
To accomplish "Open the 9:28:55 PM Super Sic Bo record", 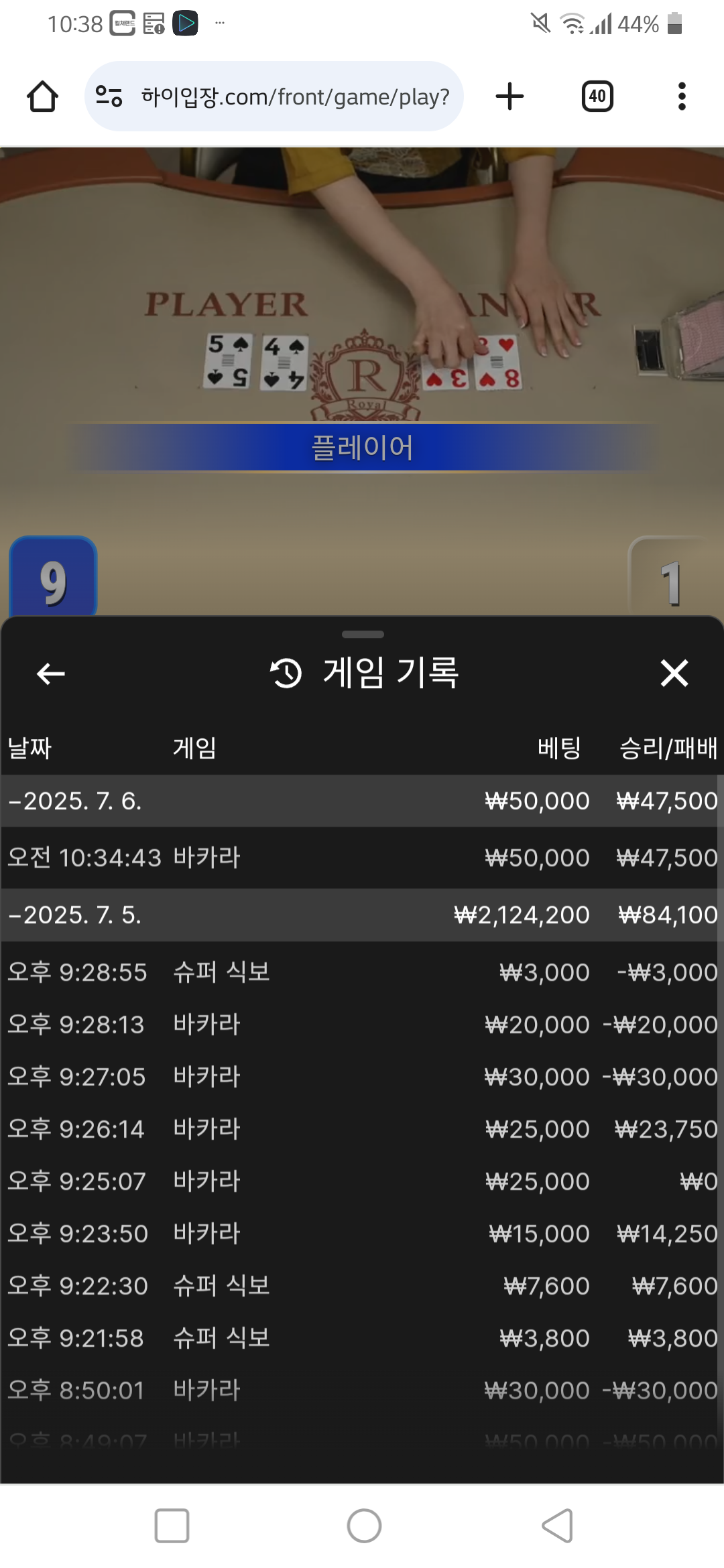I will pos(362,972).
